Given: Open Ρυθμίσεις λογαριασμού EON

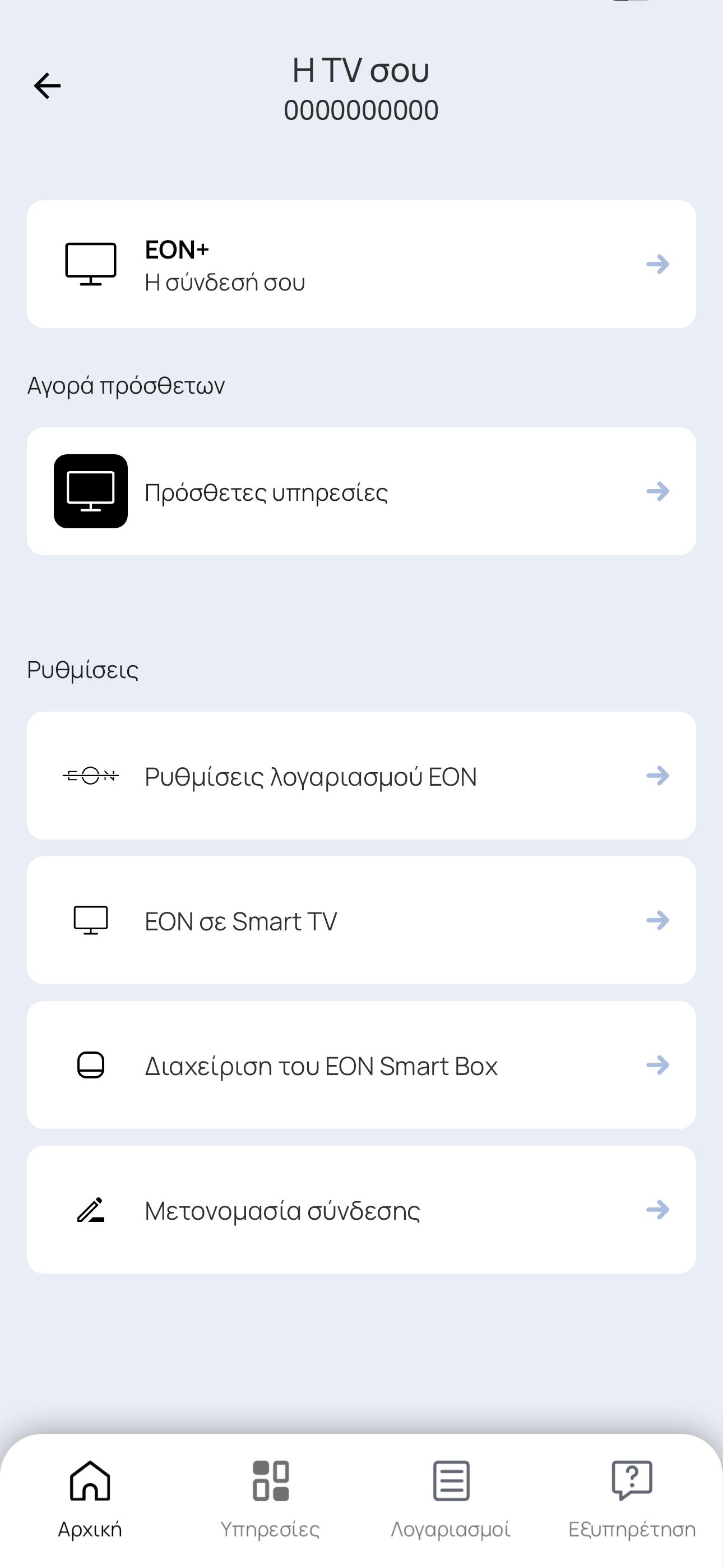Looking at the screenshot, I should 361,776.
